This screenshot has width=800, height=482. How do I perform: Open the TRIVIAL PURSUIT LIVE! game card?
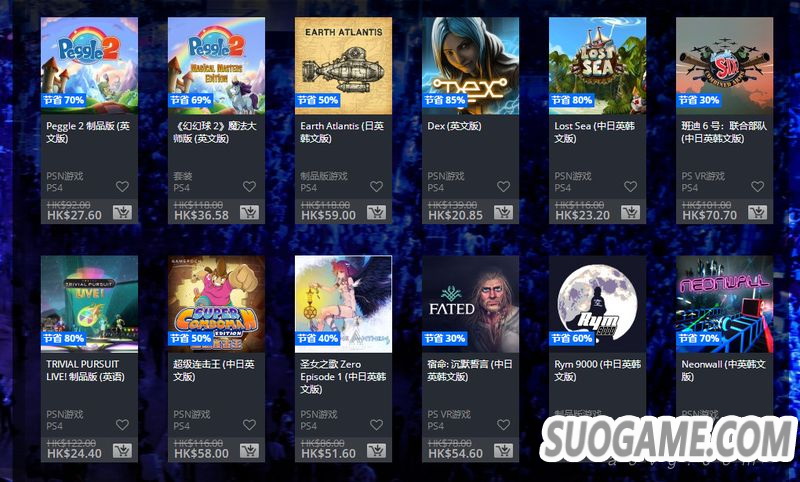click(89, 300)
